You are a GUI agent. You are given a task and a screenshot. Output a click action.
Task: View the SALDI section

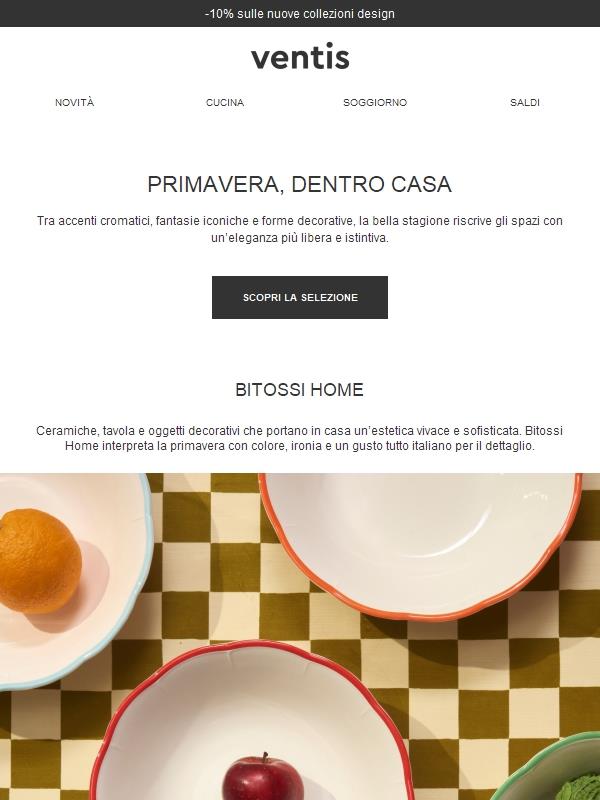(525, 103)
